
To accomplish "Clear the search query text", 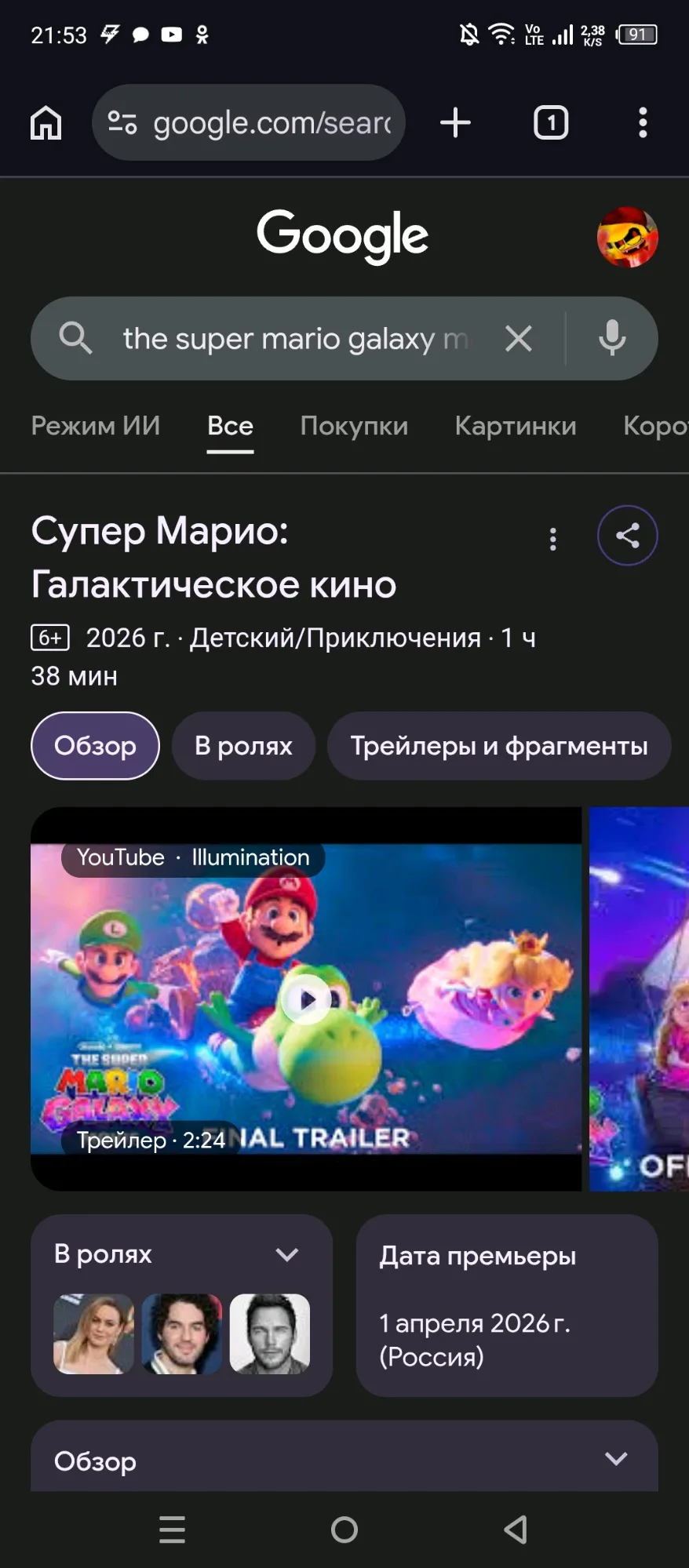I will [519, 339].
